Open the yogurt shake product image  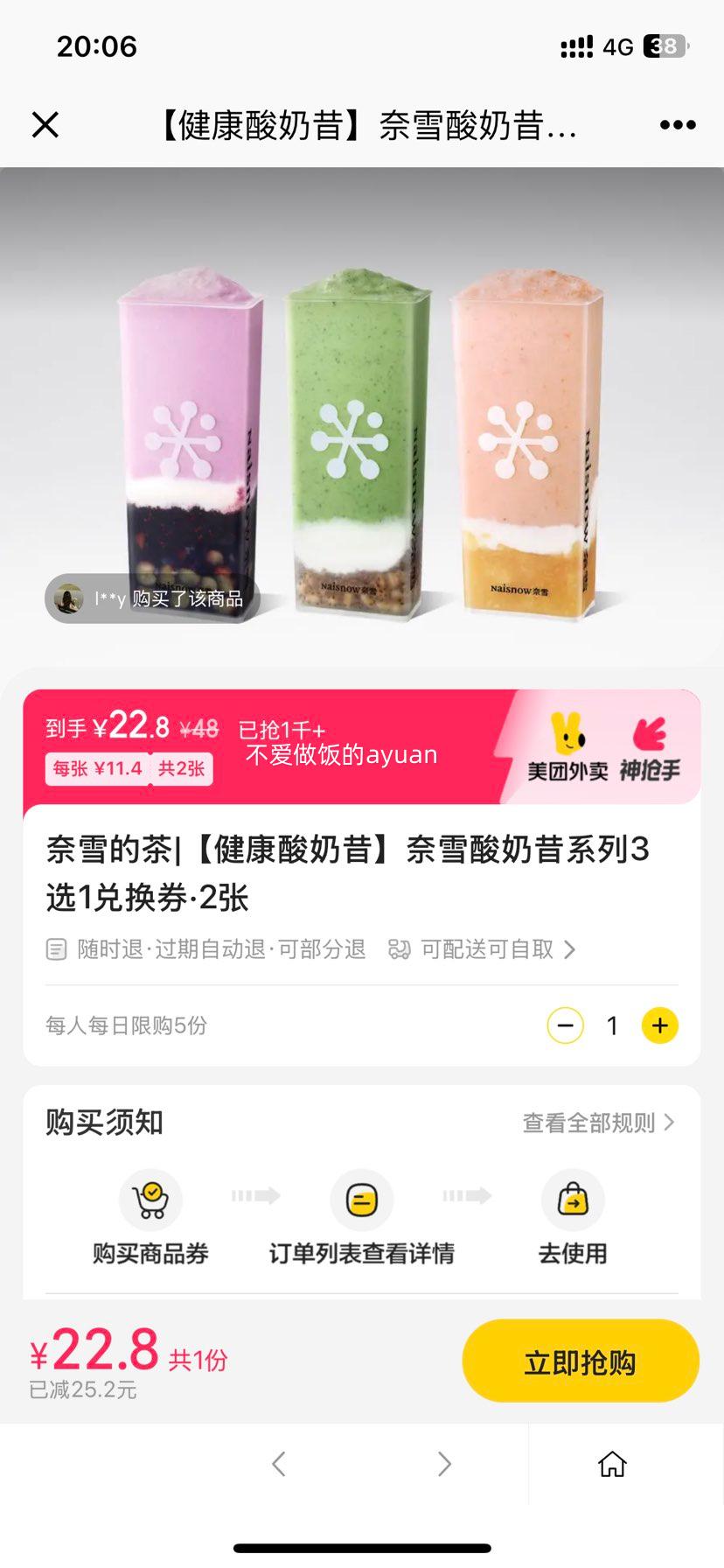pyautogui.click(x=362, y=420)
